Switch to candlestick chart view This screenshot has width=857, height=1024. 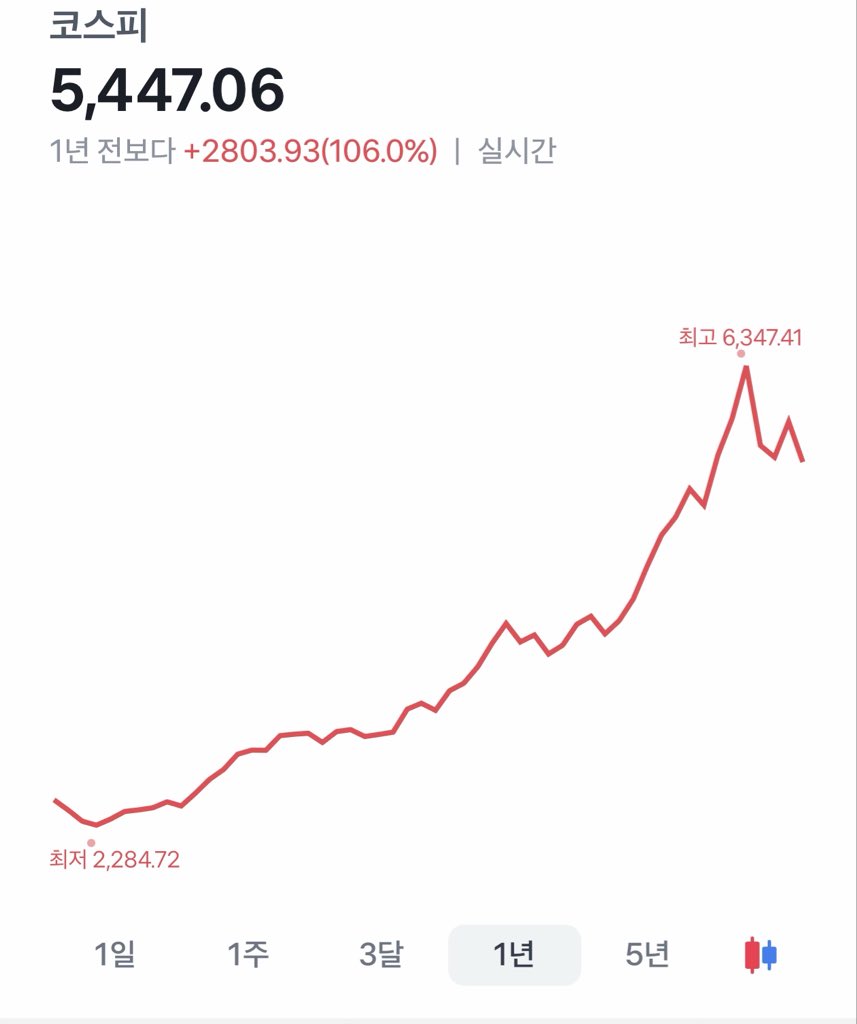pyautogui.click(x=761, y=955)
